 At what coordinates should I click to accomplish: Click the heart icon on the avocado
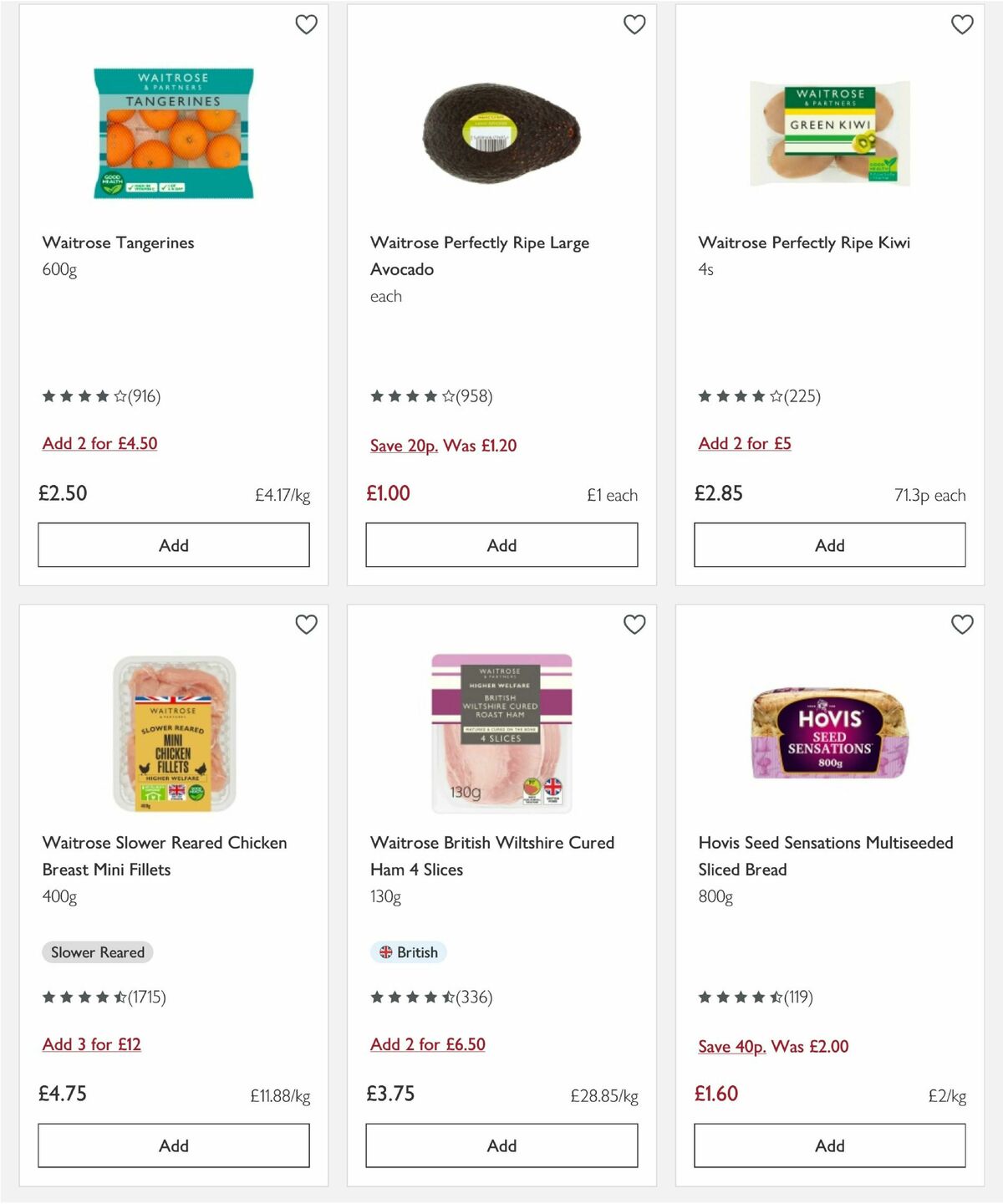(634, 24)
